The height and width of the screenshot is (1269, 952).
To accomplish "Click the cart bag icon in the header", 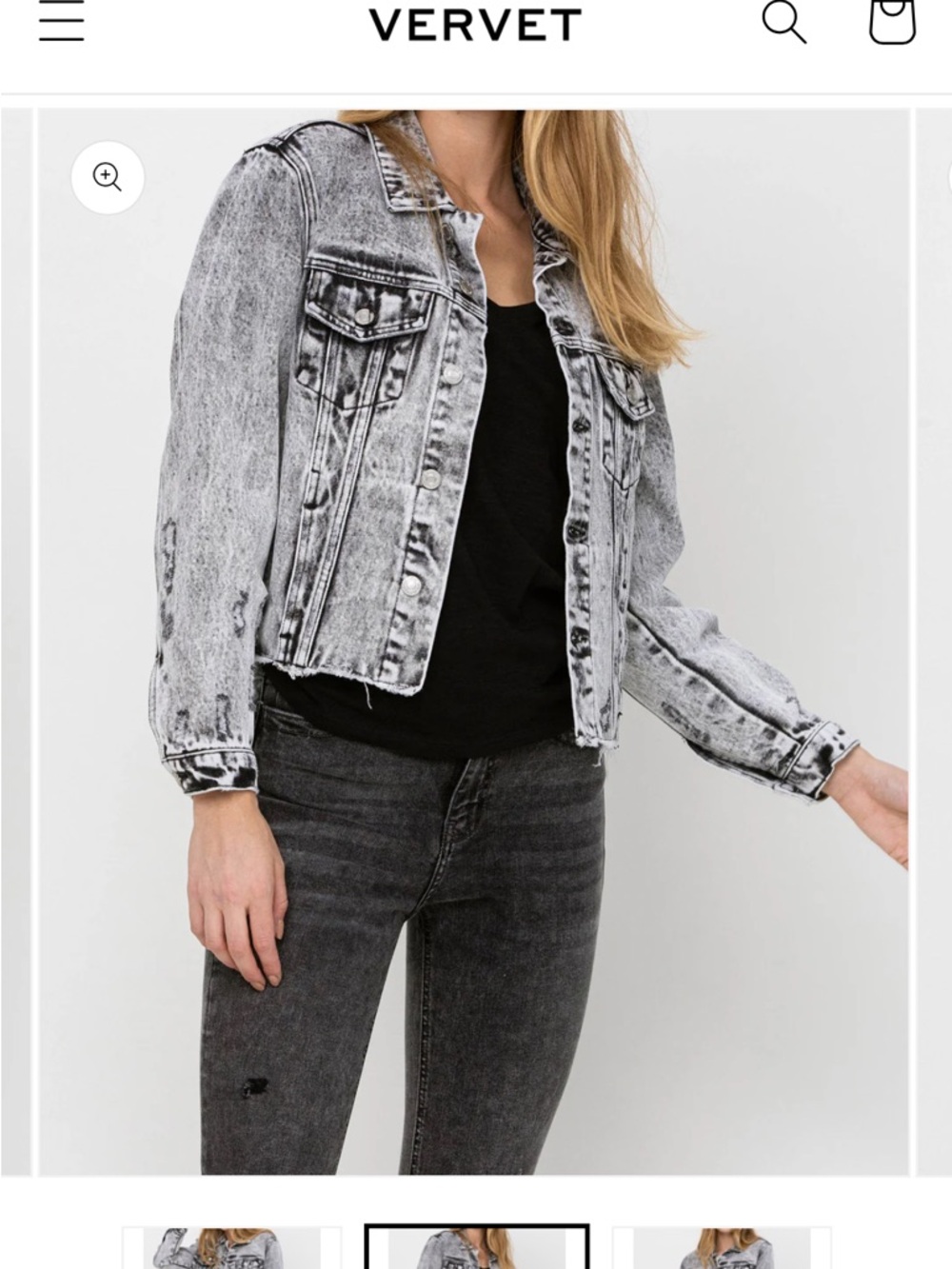I will [890, 24].
